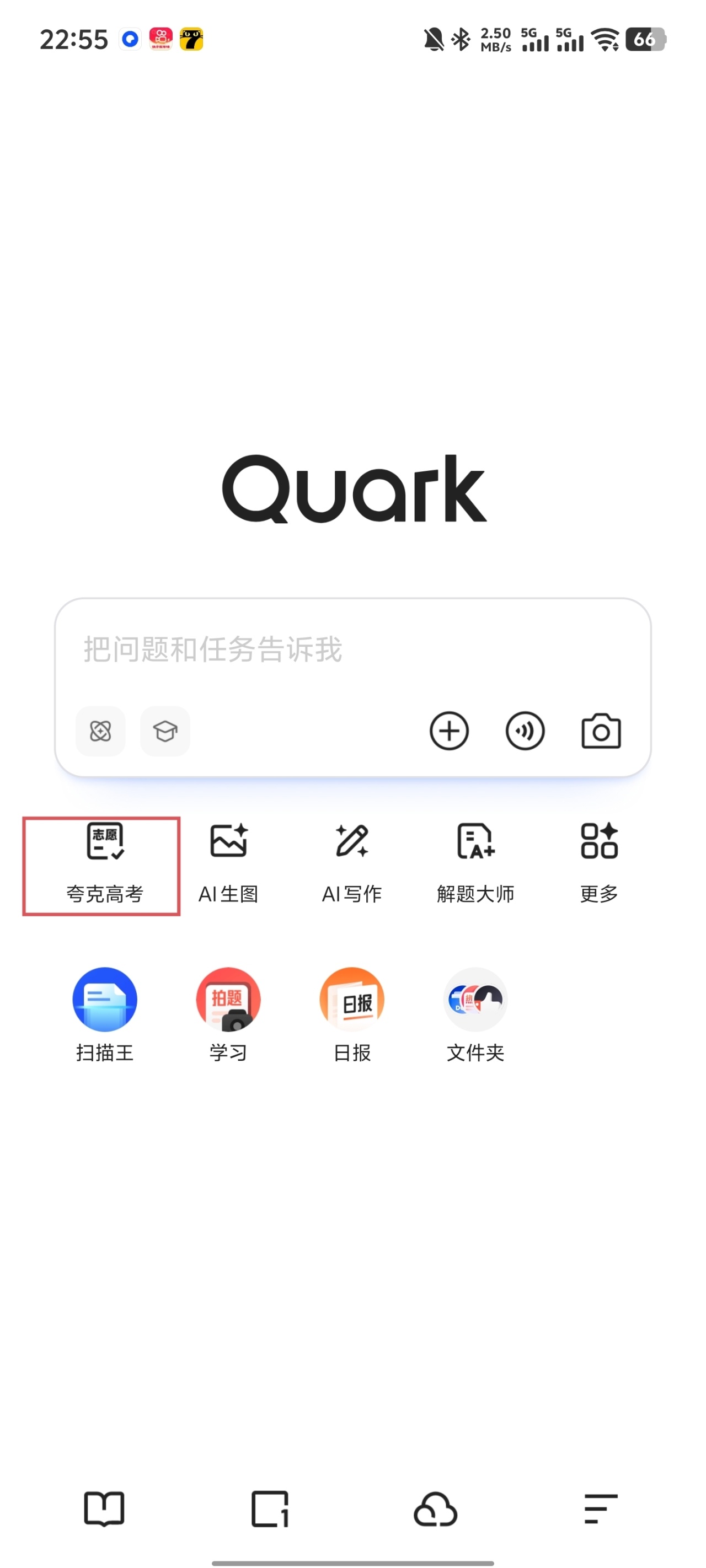The height and width of the screenshot is (1568, 706).
Task: Open the camera search
Action: point(601,731)
